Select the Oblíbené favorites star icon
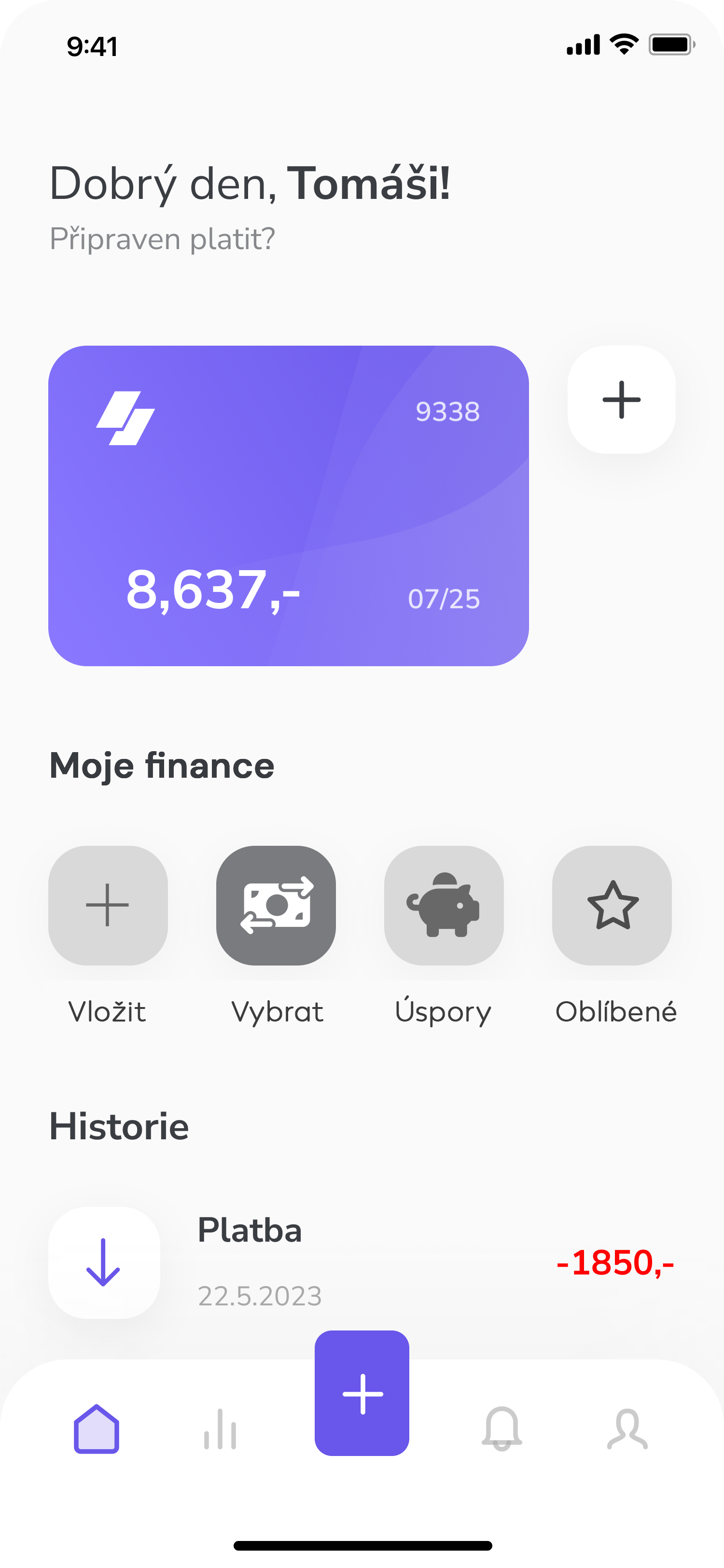The image size is (724, 1568). (612, 906)
